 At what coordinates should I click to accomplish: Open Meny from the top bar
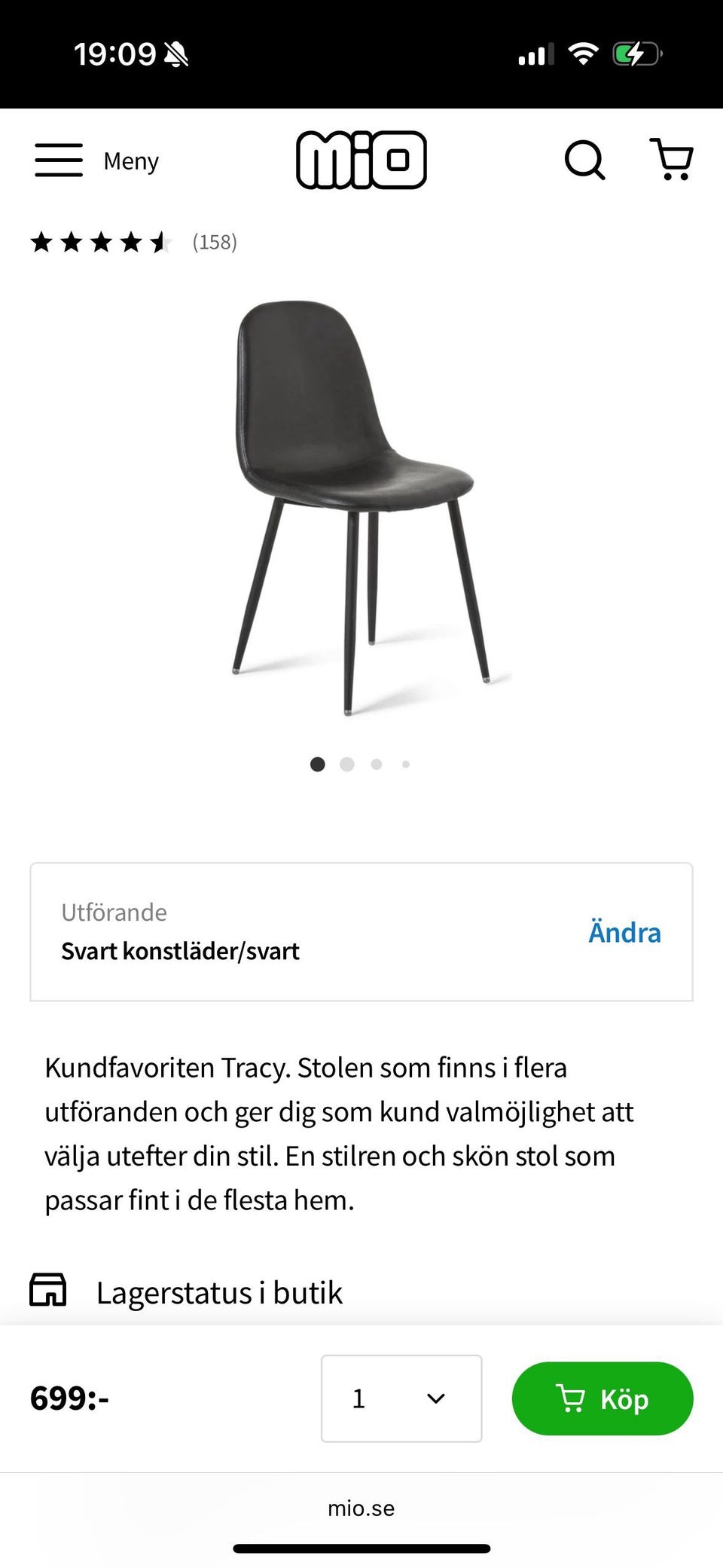(x=130, y=160)
